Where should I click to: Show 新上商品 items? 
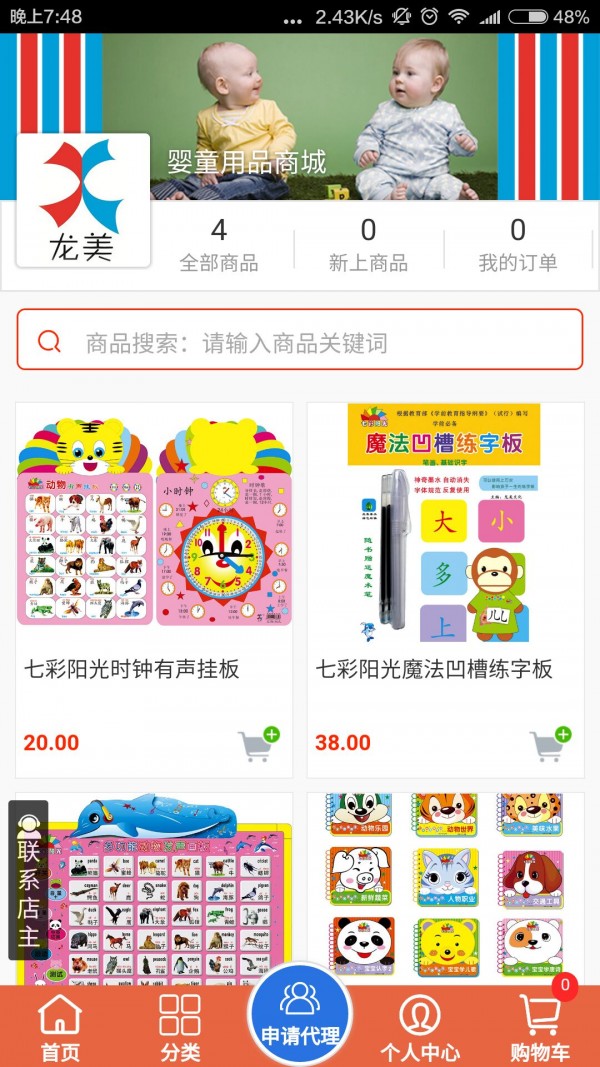[368, 246]
